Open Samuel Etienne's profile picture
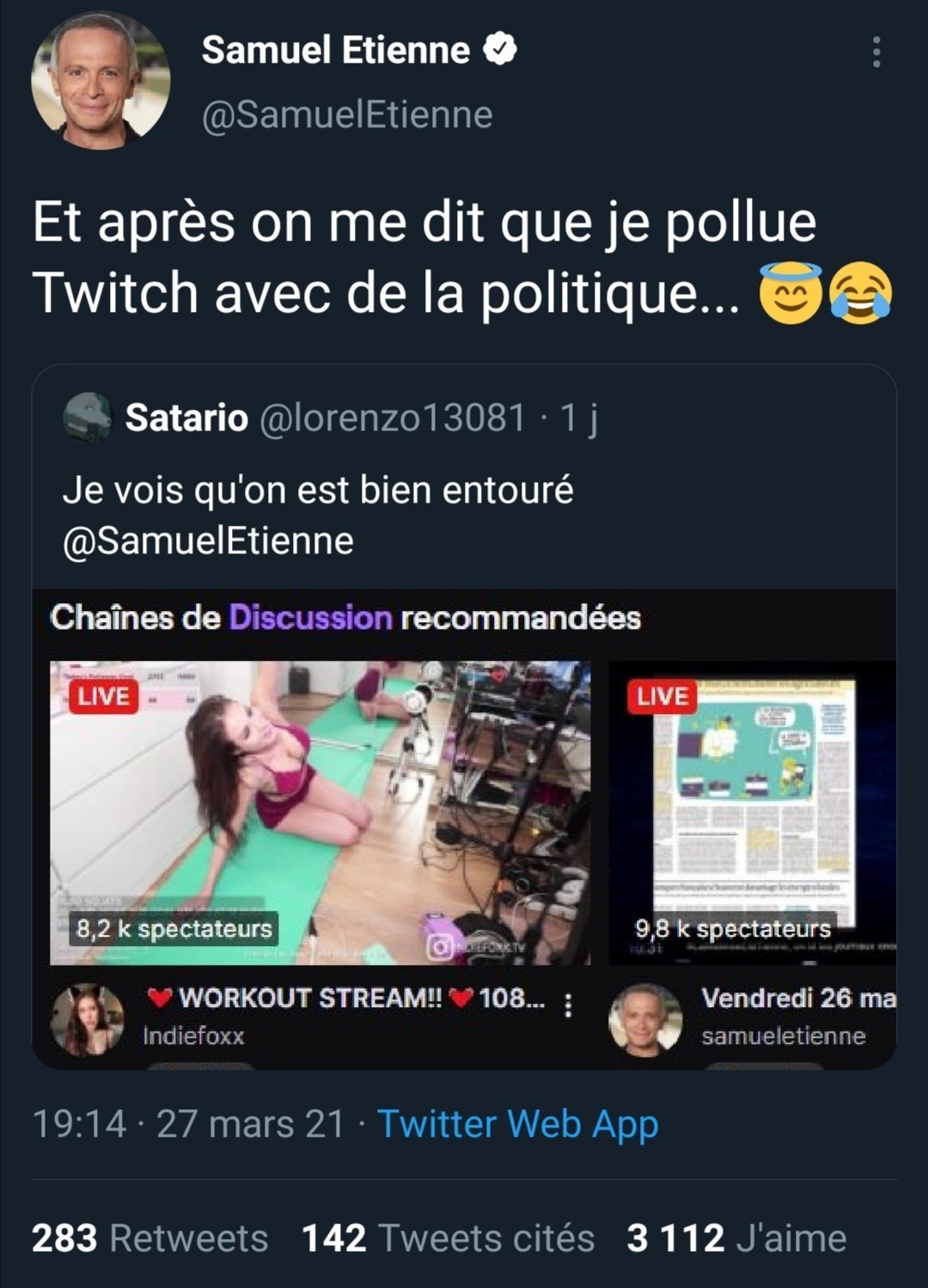Viewport: 928px width, 1288px height. 101,81
